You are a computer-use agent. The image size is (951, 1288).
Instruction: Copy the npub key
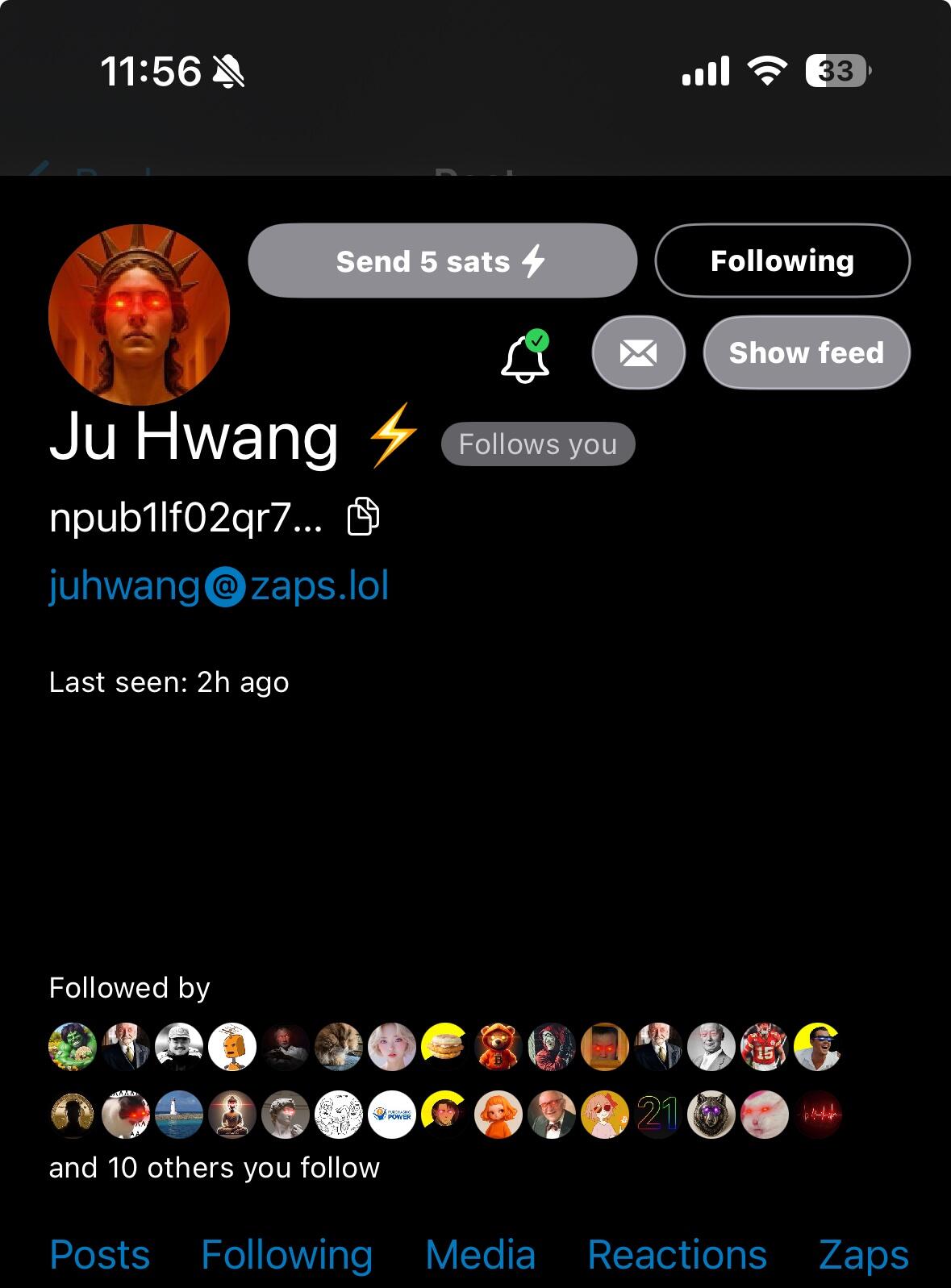point(363,517)
